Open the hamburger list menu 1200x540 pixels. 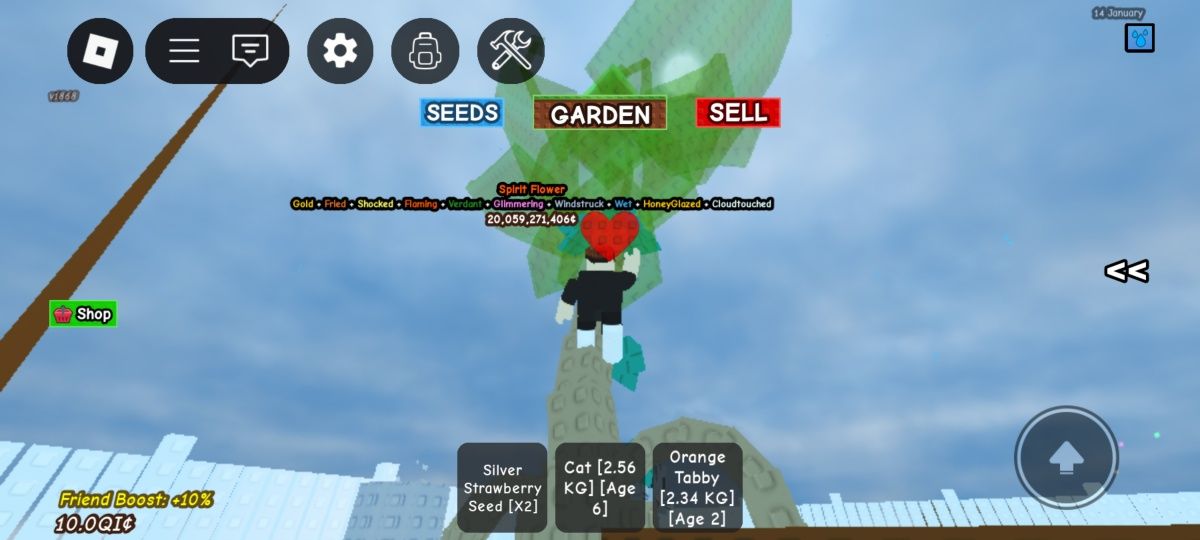184,51
